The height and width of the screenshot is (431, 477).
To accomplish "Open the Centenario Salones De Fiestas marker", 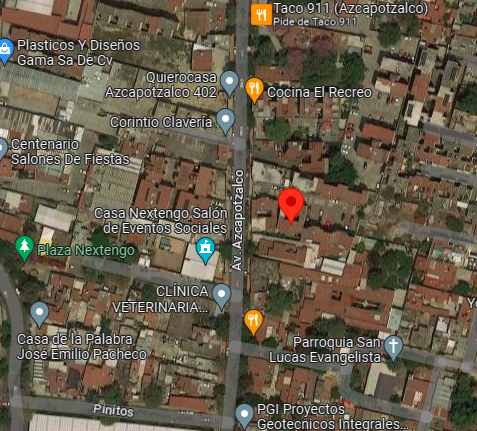I will [2, 150].
